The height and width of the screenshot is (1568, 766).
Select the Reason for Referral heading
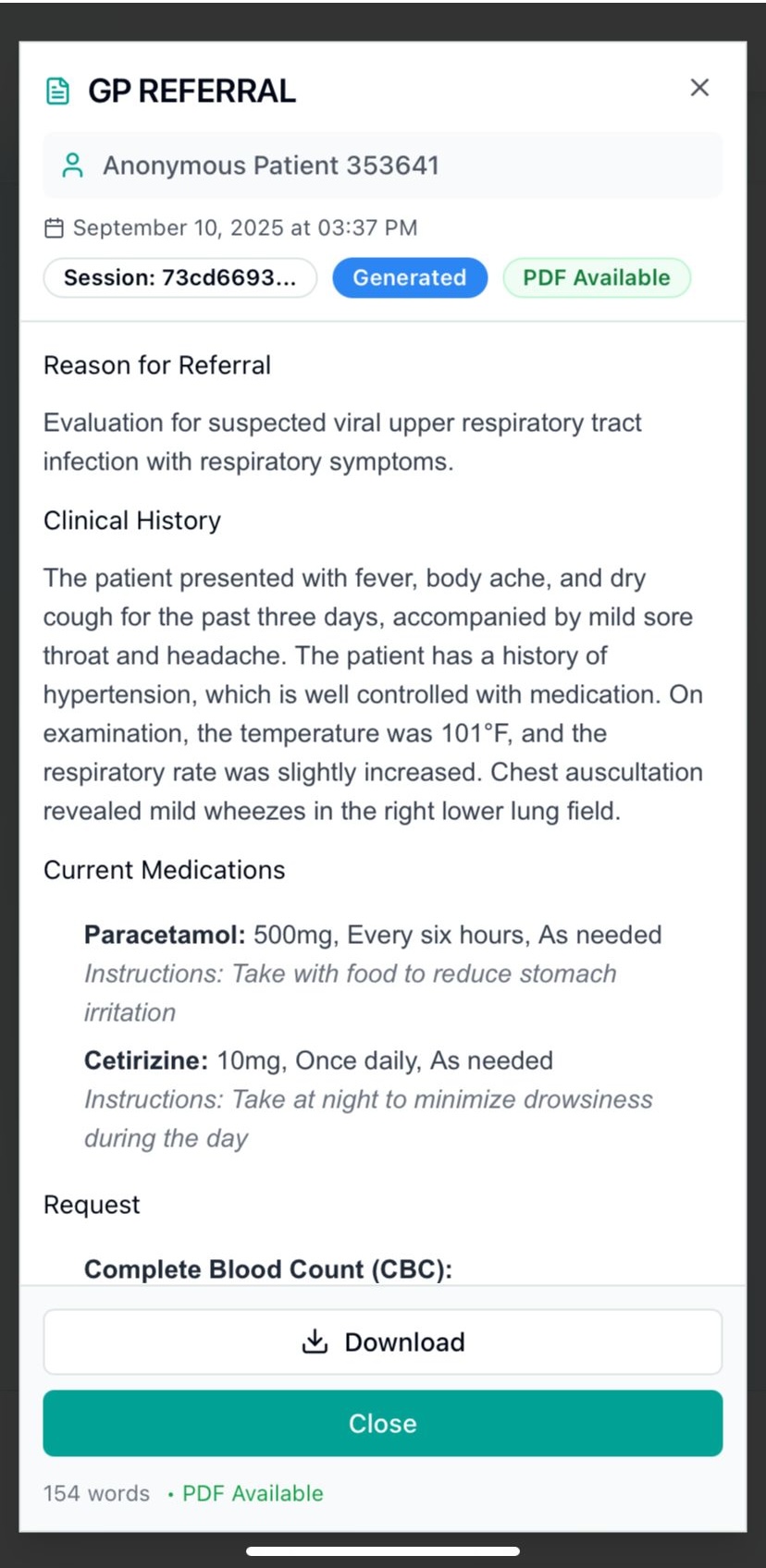point(156,364)
